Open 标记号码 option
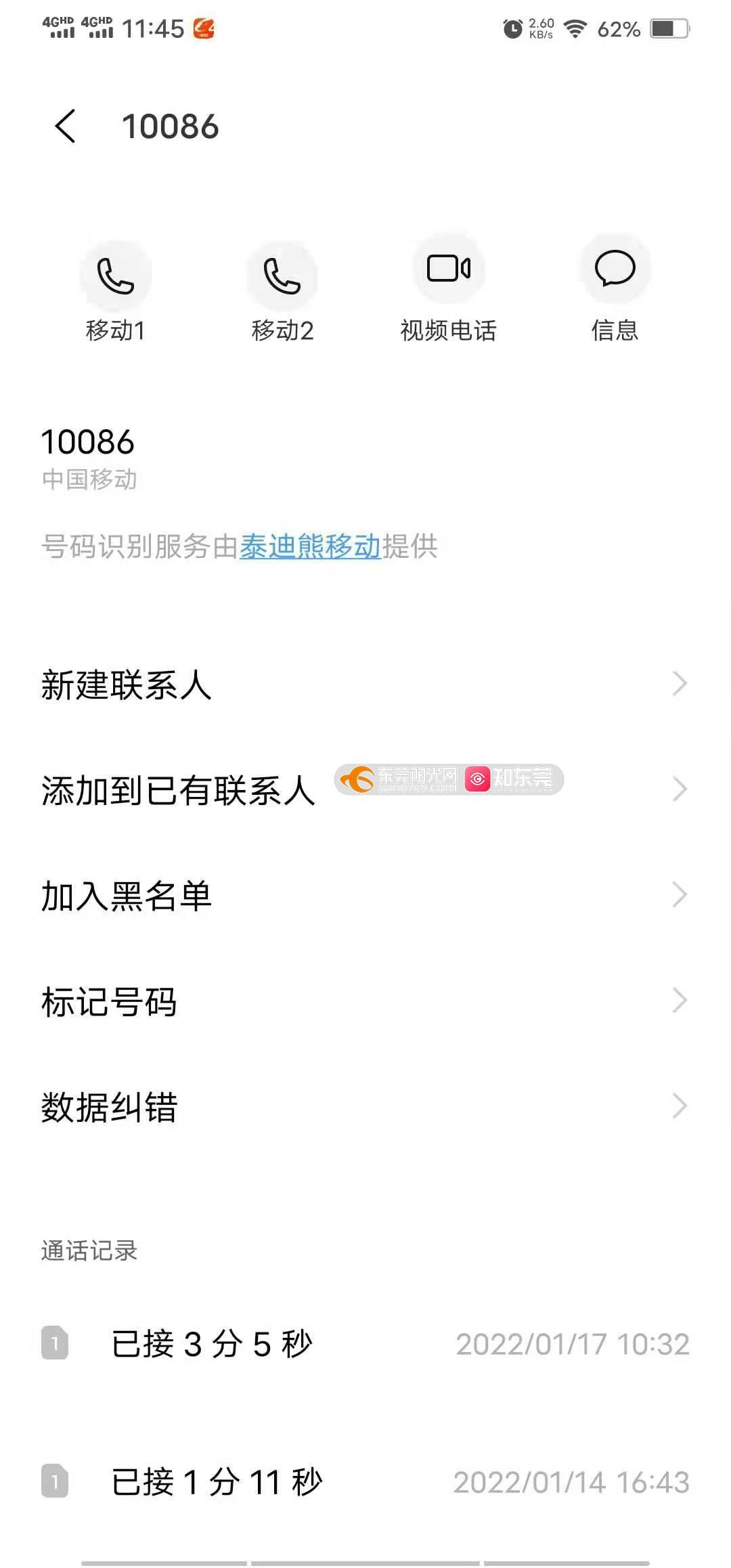 (365, 1001)
